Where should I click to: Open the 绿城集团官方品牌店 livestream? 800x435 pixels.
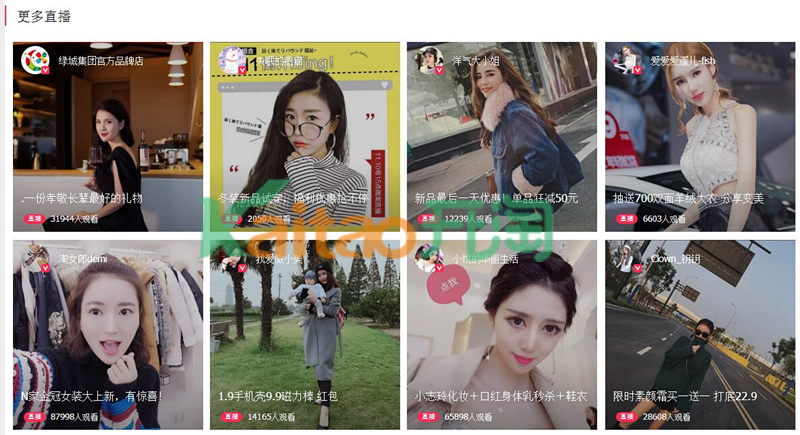click(107, 136)
